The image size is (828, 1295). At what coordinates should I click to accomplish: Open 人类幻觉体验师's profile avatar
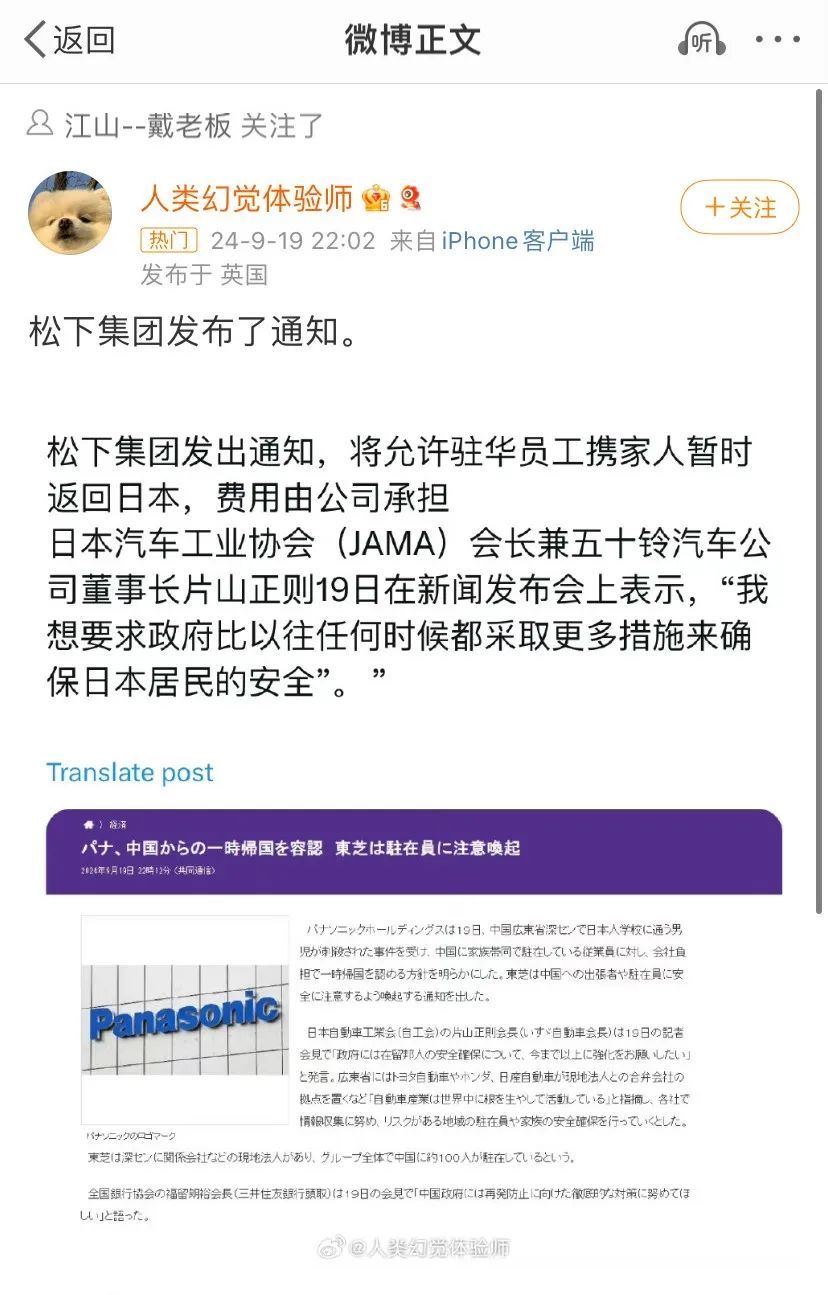click(x=70, y=212)
